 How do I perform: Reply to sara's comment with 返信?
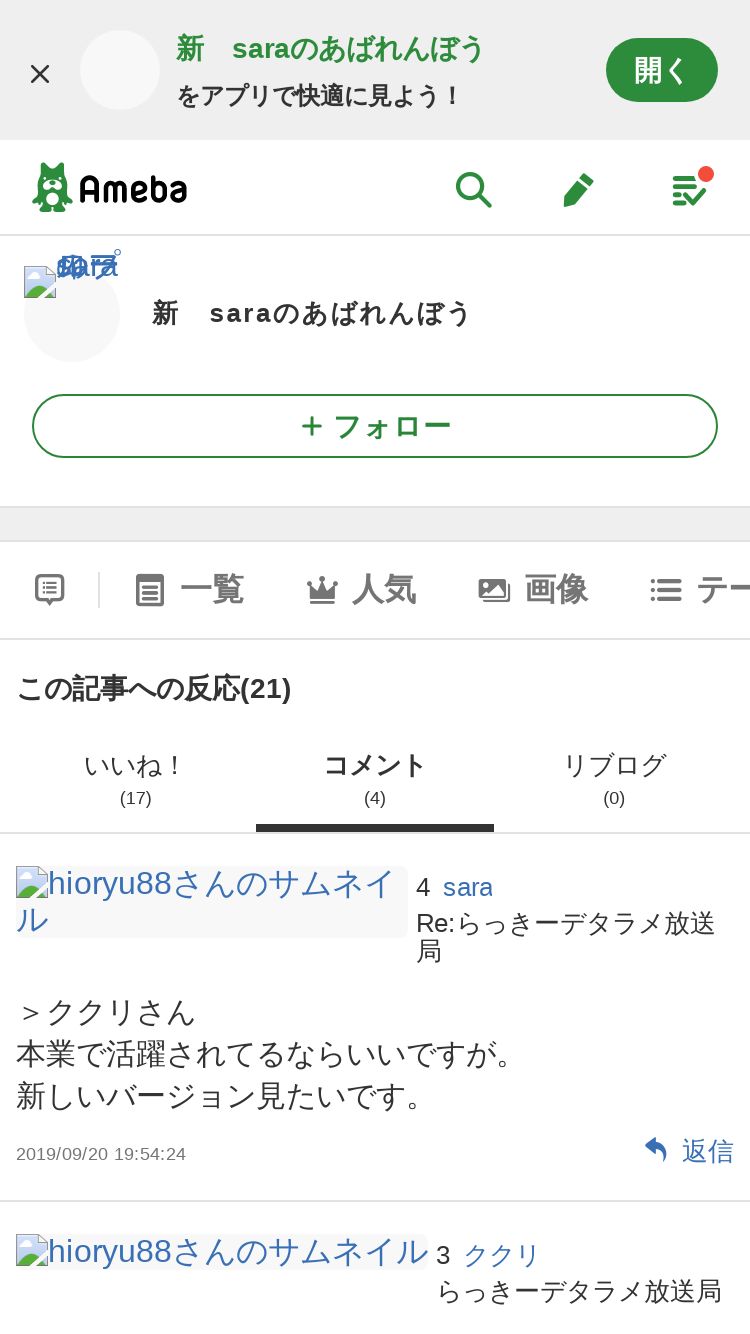(689, 1151)
